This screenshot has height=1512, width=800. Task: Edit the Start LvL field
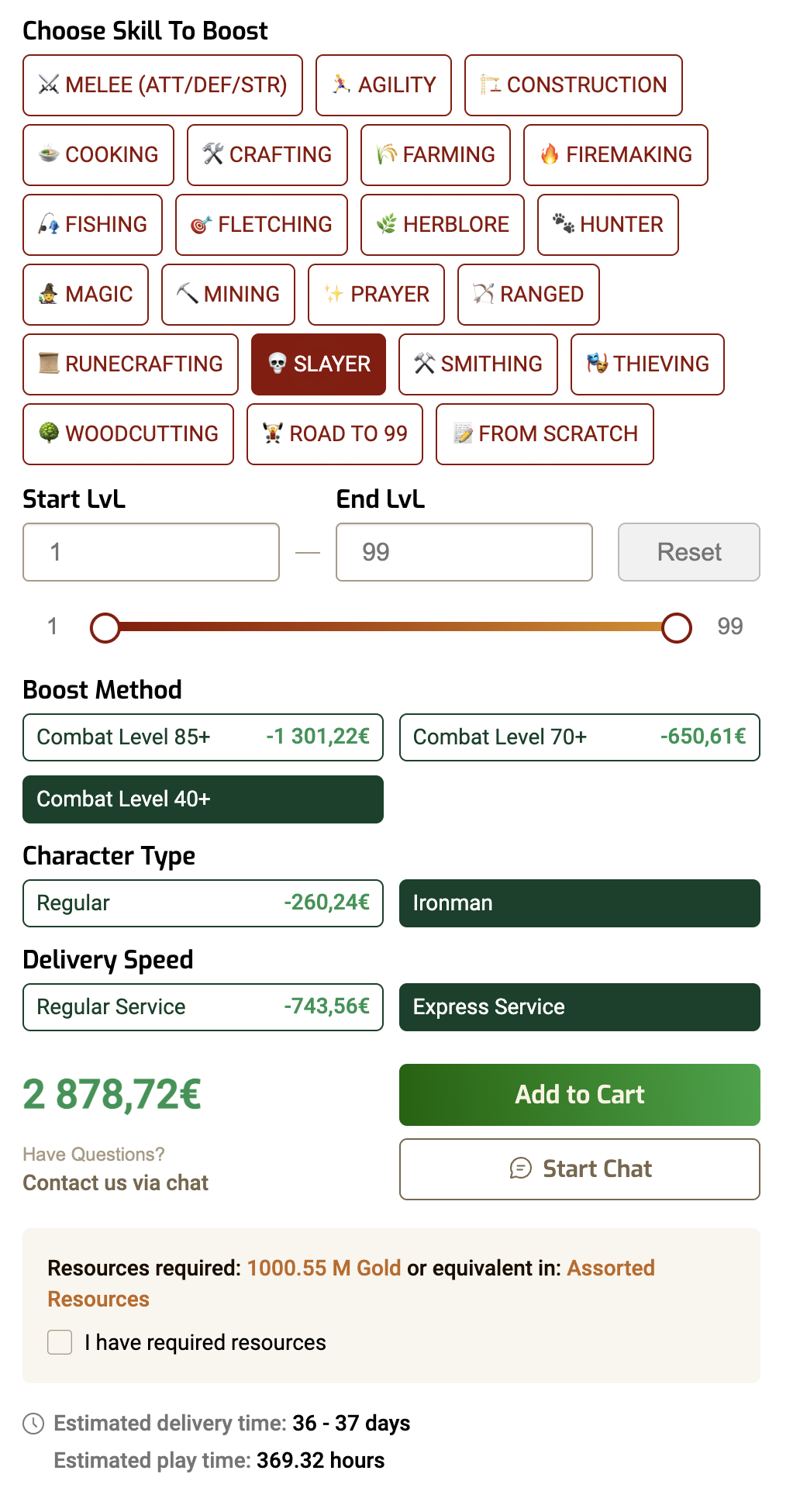pyautogui.click(x=151, y=552)
